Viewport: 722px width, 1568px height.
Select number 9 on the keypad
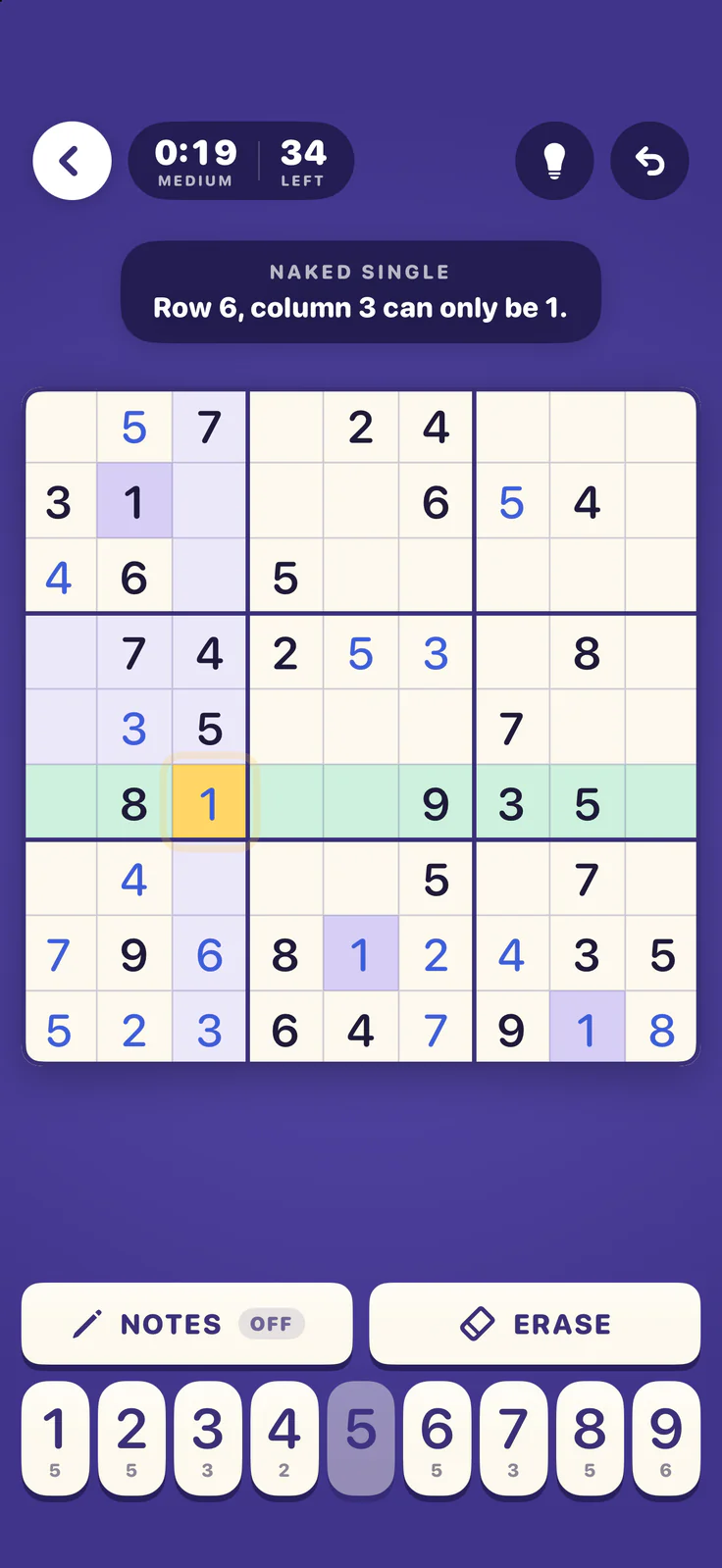point(666,1439)
